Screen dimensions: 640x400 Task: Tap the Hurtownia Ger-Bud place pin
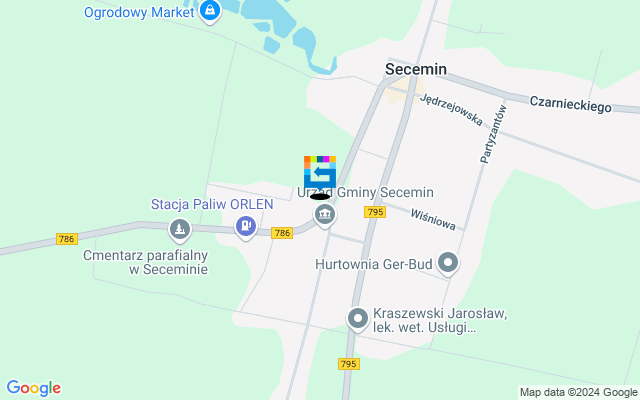[x=448, y=264]
